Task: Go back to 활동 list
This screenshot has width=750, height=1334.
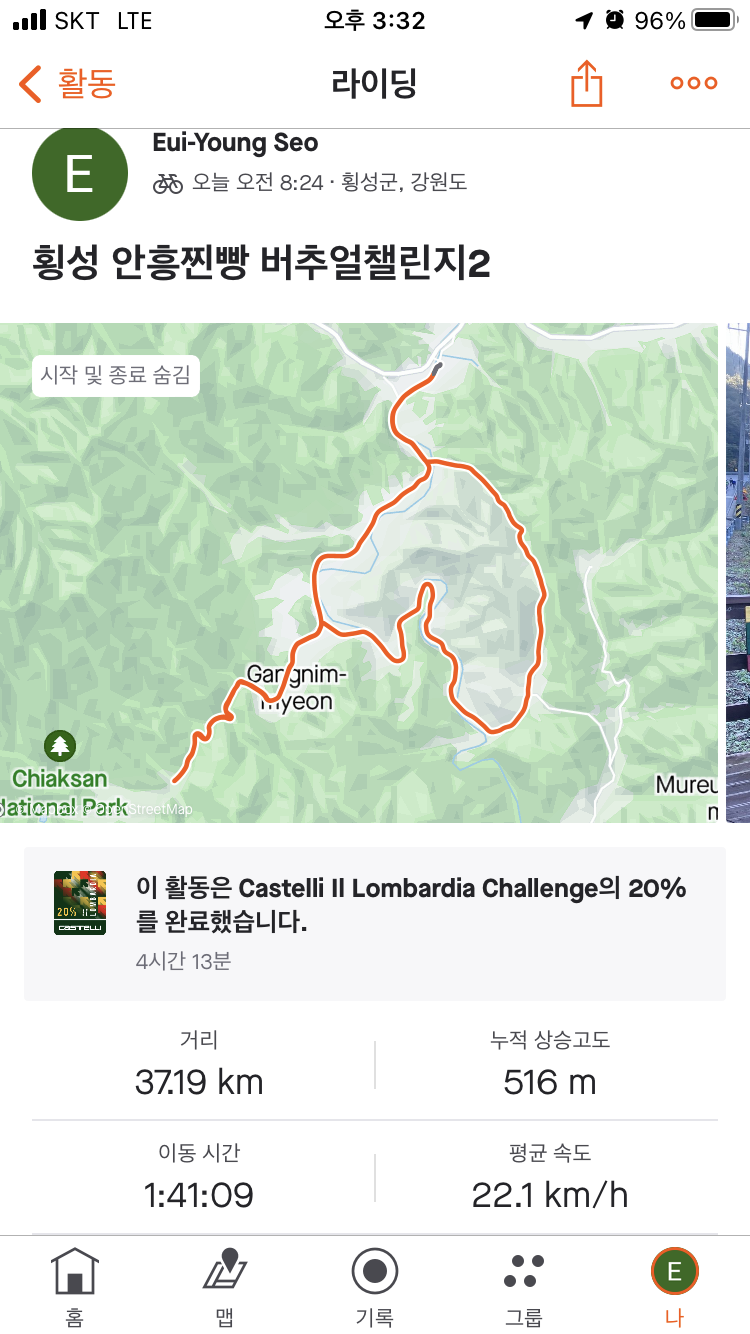Action: [x=68, y=84]
